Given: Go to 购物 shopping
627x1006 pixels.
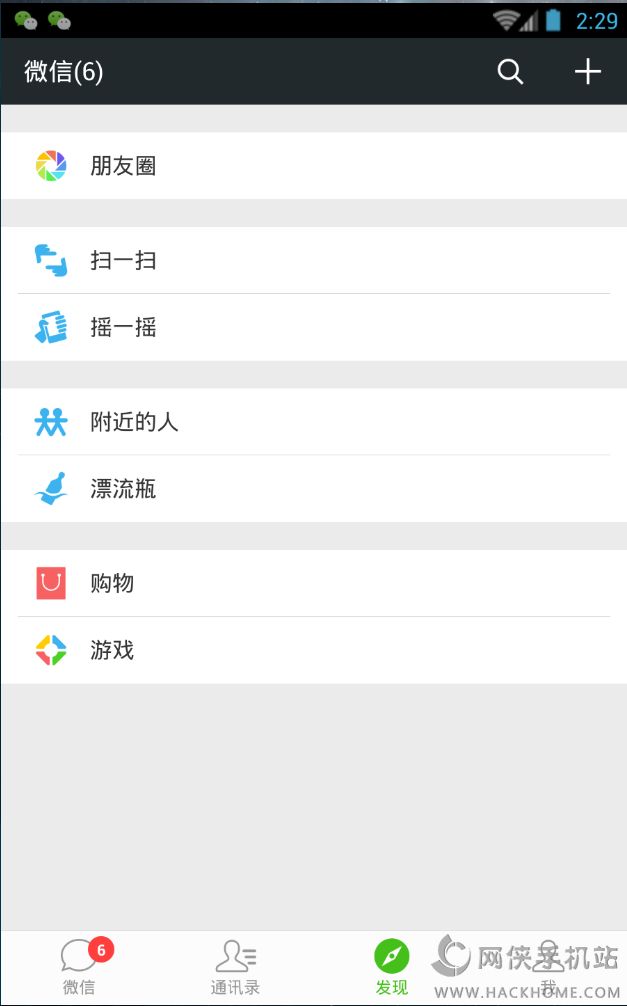Looking at the screenshot, I should click(313, 583).
